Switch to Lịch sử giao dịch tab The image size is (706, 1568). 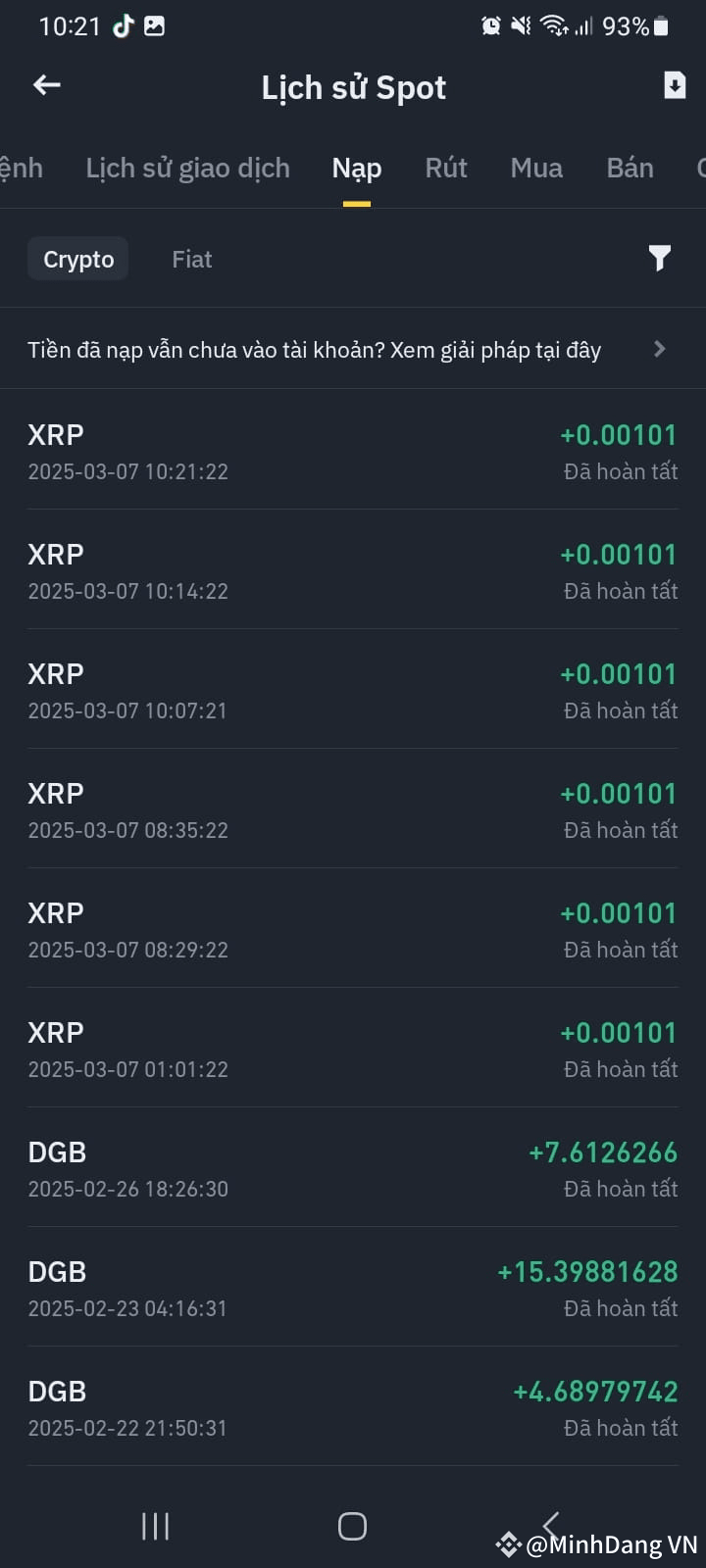click(x=187, y=169)
